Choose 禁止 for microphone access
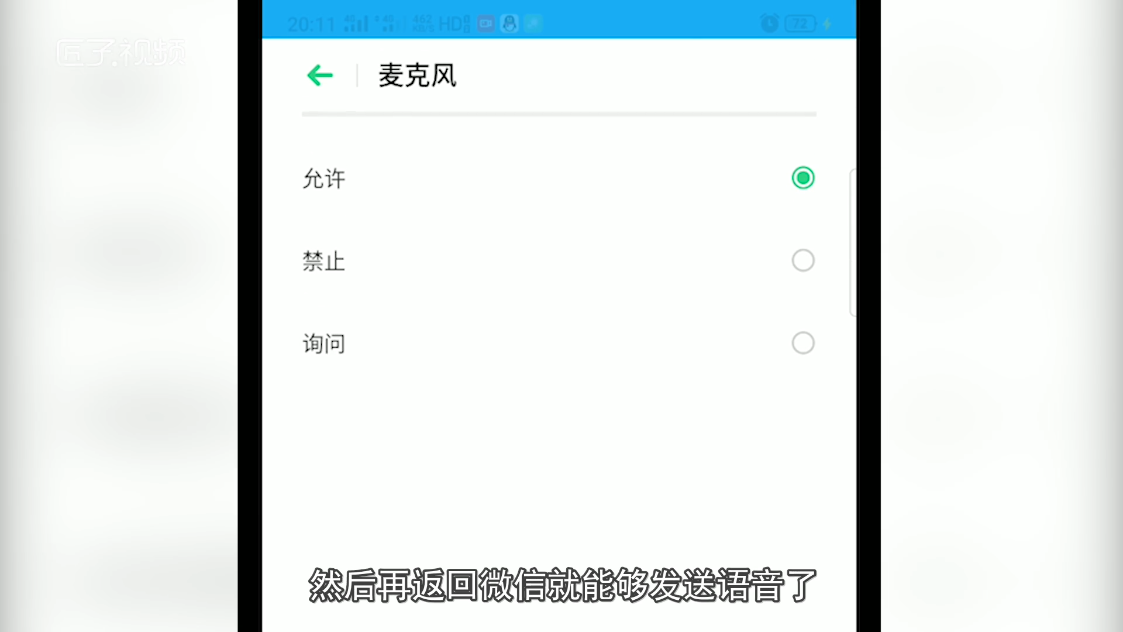Screen dimensions: 1123x632 (x=802, y=261)
